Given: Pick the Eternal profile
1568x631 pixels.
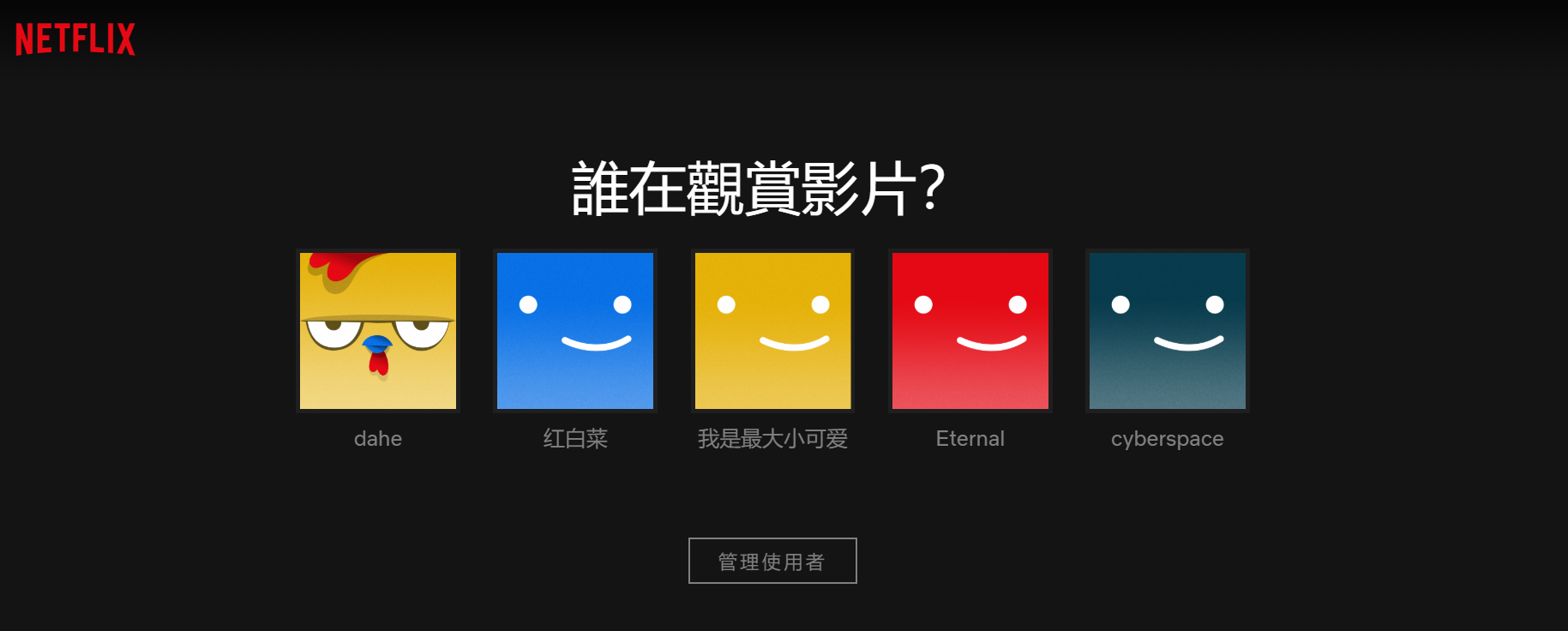Looking at the screenshot, I should tap(970, 331).
